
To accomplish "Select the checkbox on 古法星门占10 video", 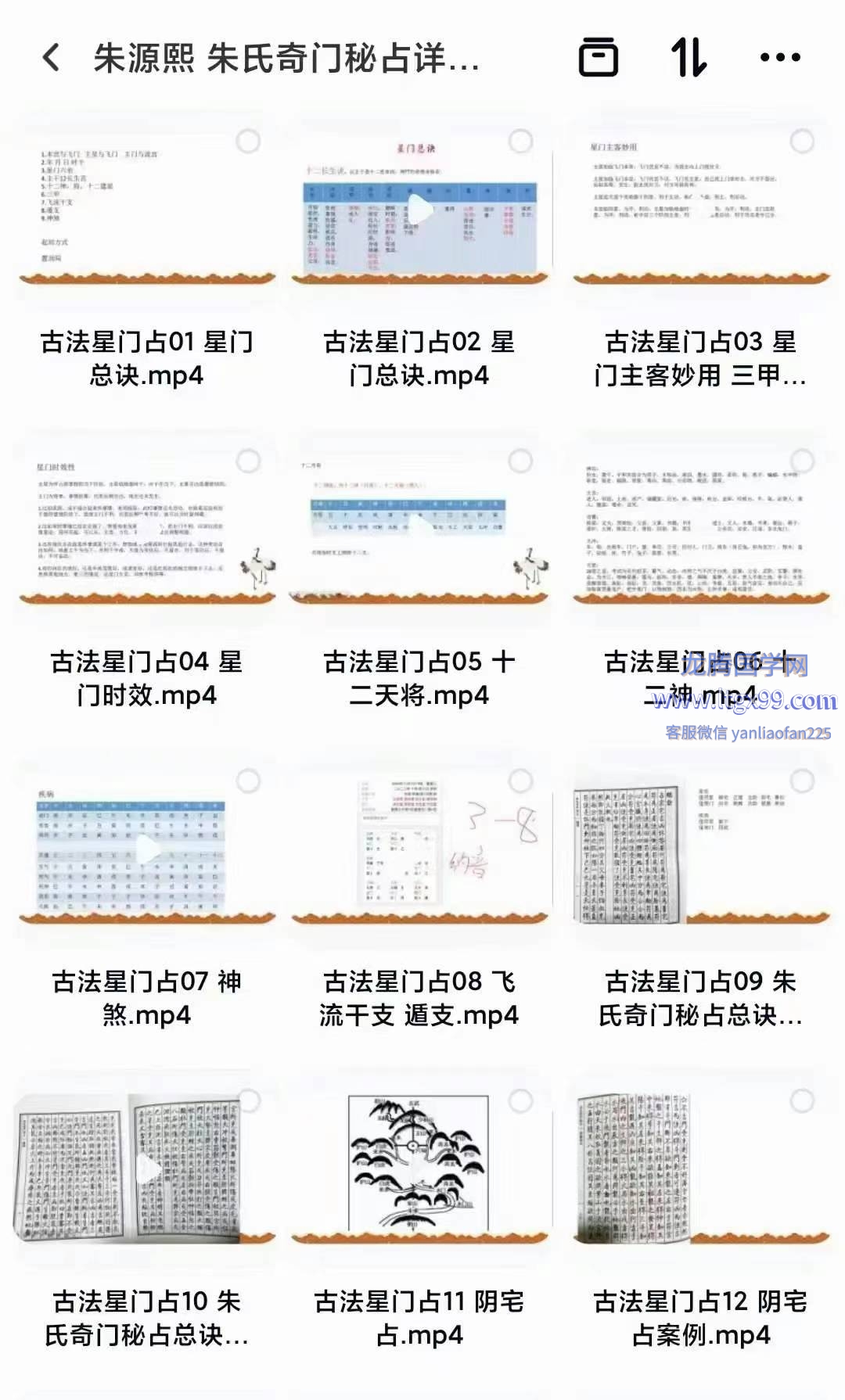I will tap(248, 1101).
